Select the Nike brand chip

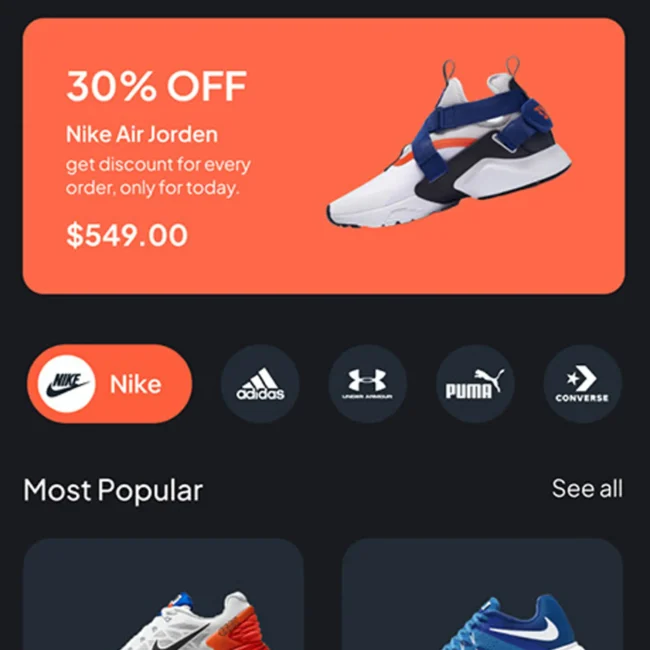pyautogui.click(x=109, y=384)
